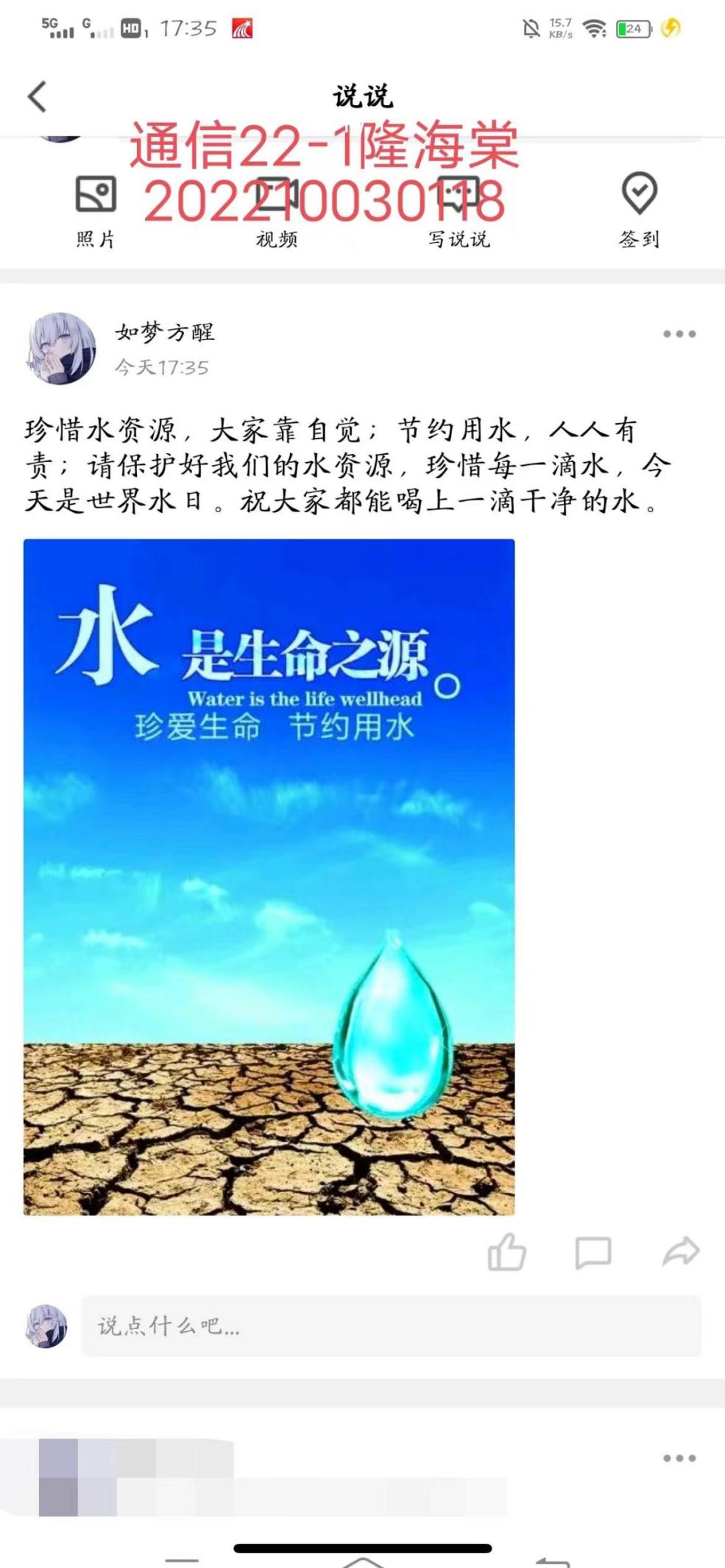Comment on 如梦方醒's post
Image resolution: width=725 pixels, height=1568 pixels.
click(x=593, y=1252)
